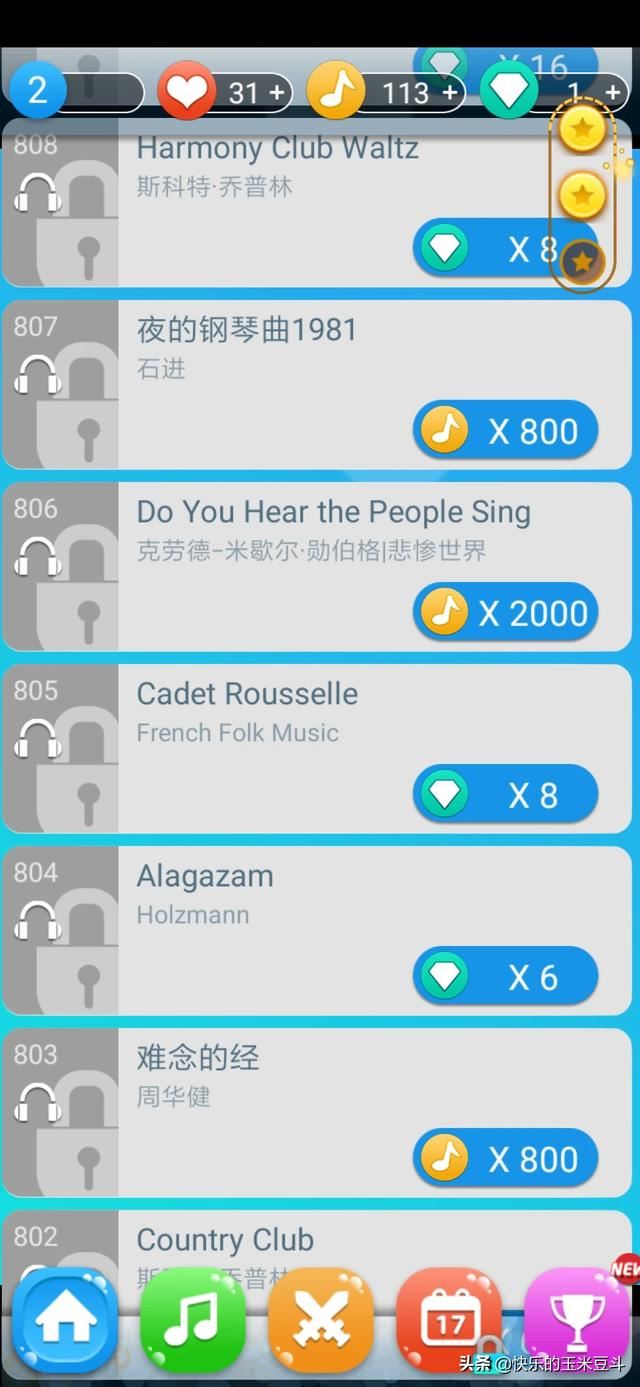Add more hearts with plus button
The image size is (640, 1387).
tap(276, 93)
